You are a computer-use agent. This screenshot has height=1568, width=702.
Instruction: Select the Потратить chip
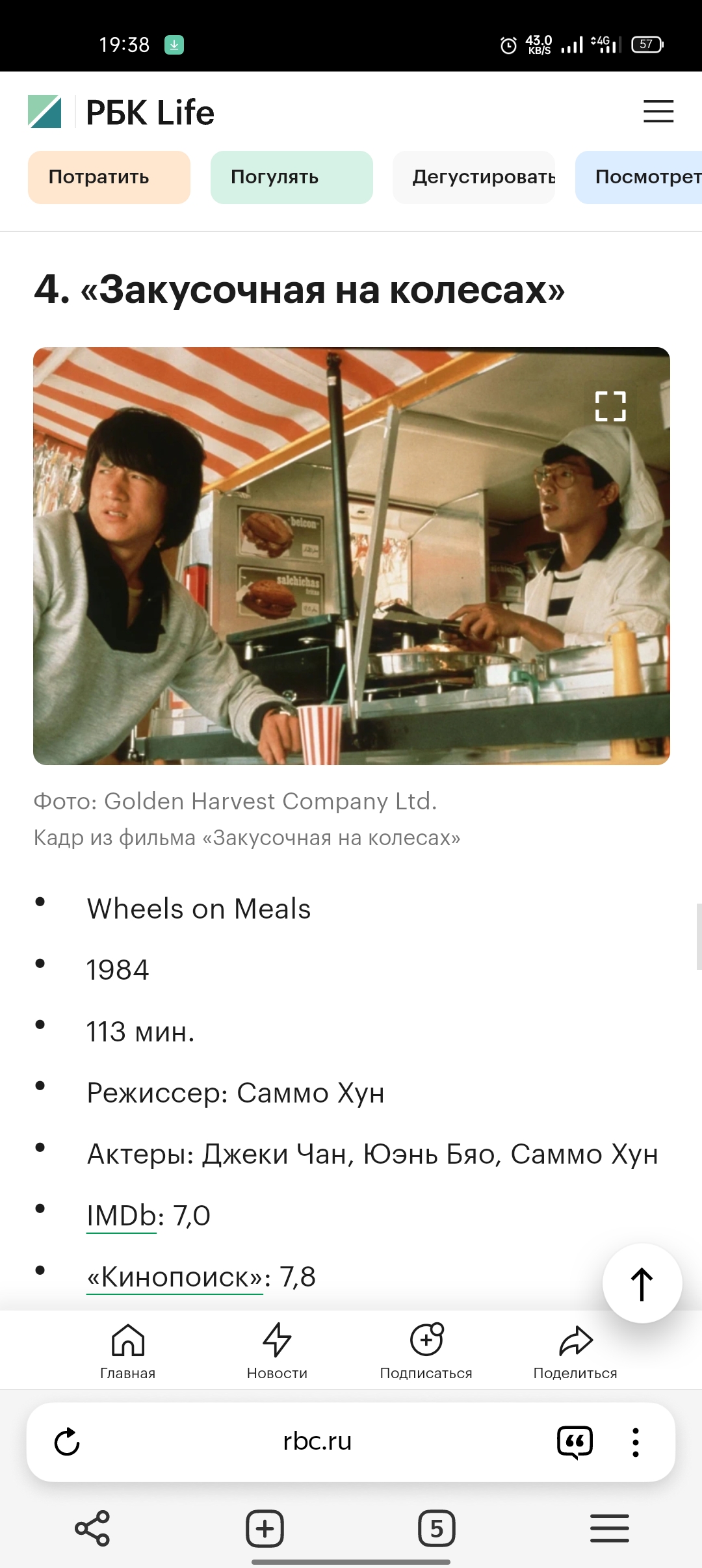tap(109, 177)
